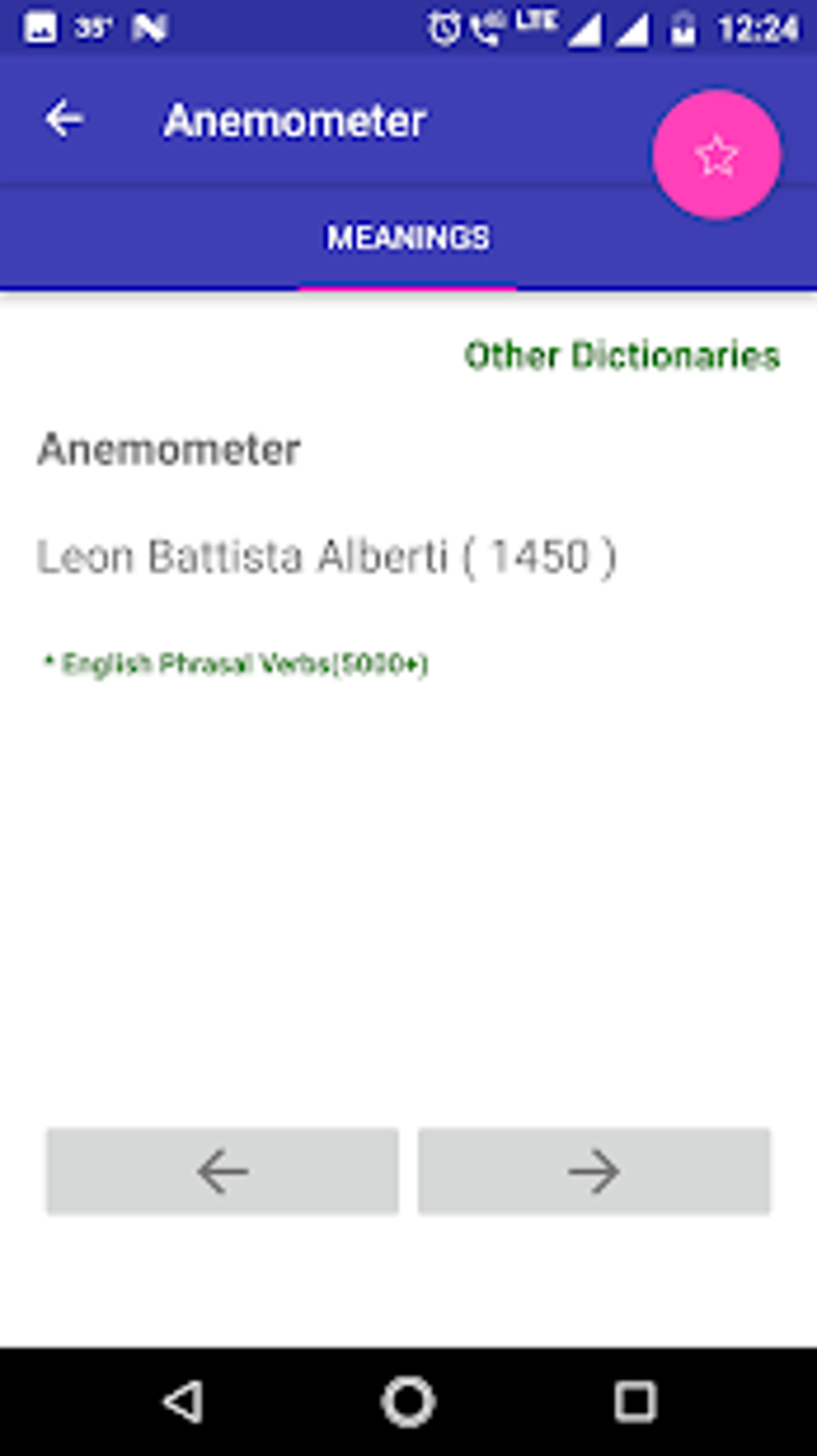Tap the system home button

[408, 1402]
